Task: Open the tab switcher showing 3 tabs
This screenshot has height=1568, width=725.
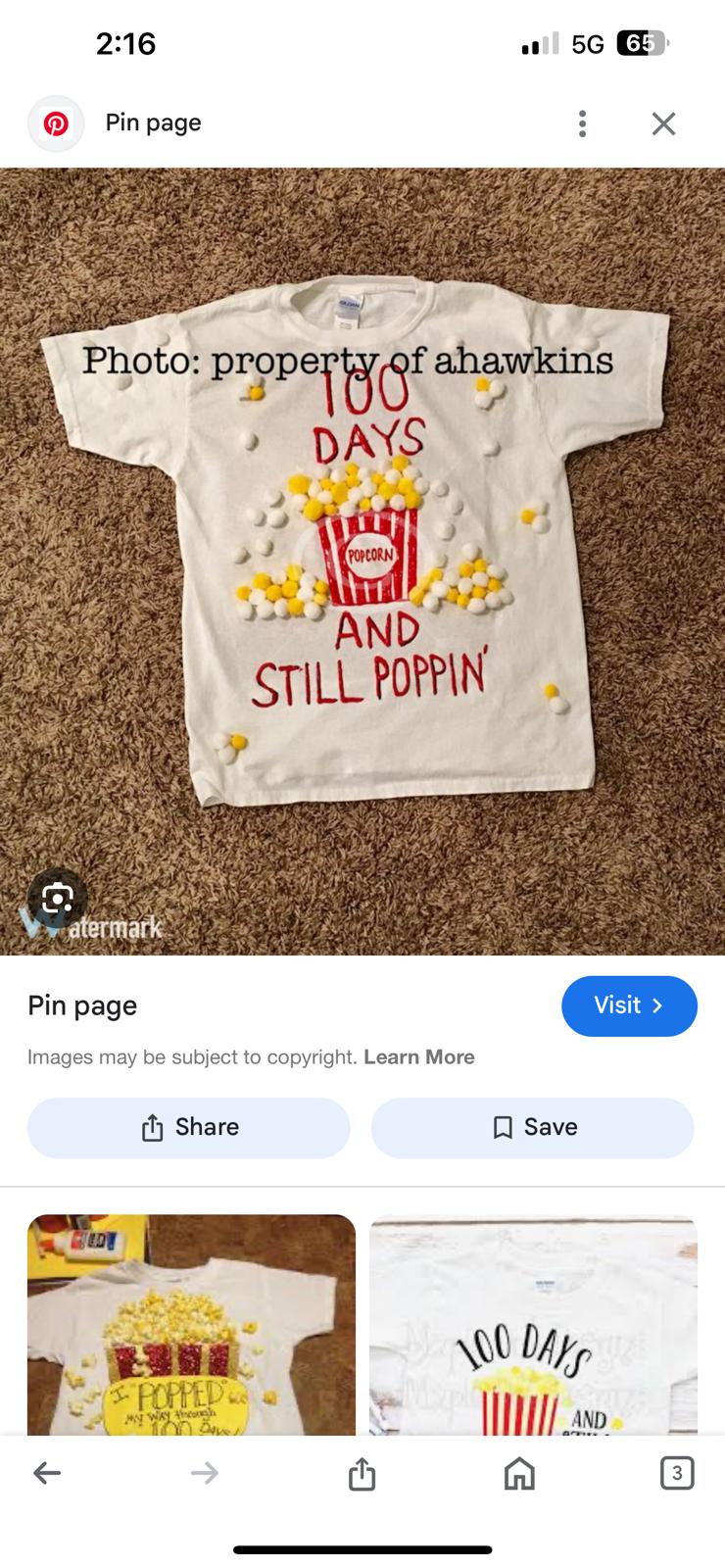Action: point(677,1472)
